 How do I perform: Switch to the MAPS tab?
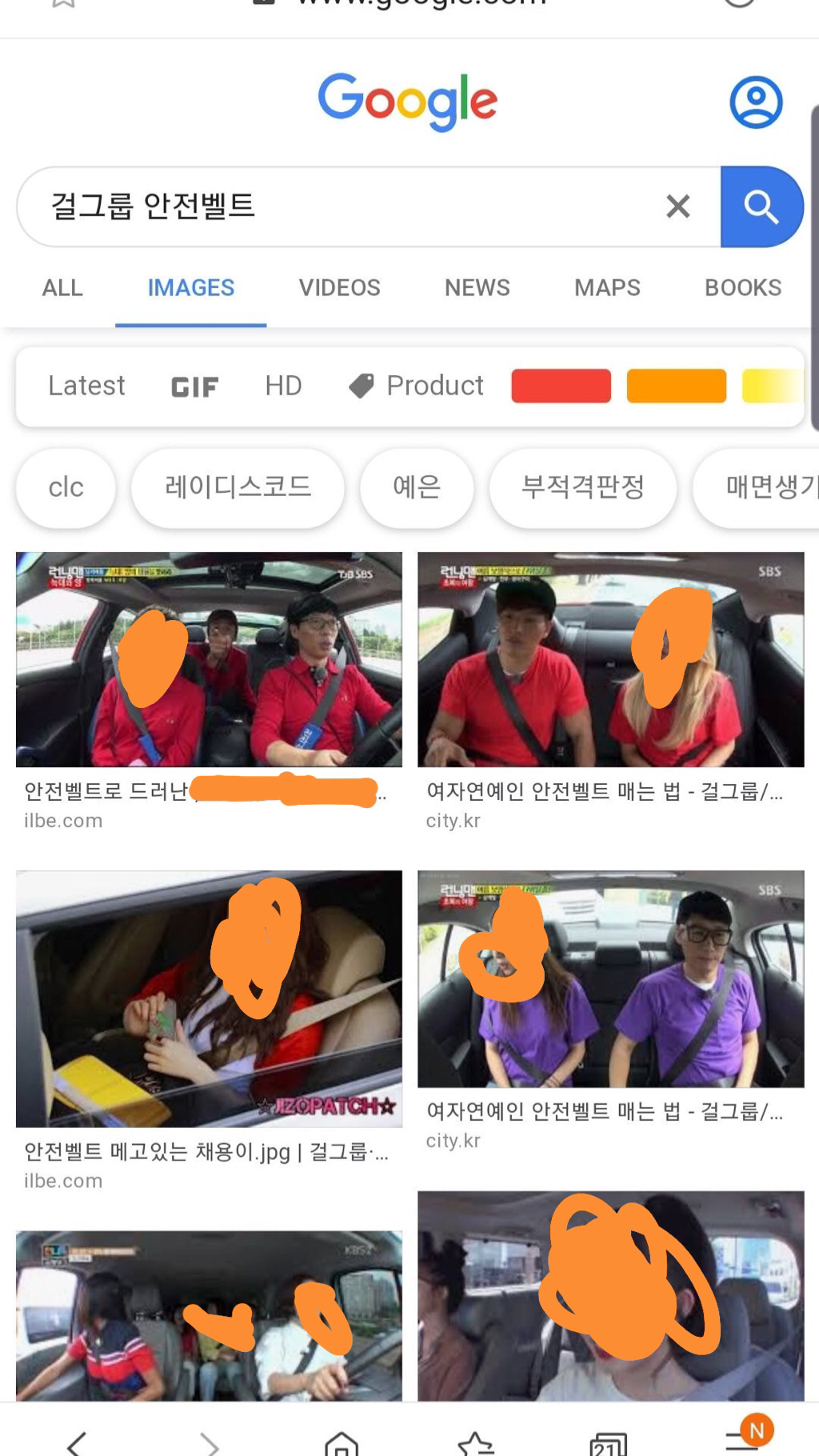coord(607,288)
